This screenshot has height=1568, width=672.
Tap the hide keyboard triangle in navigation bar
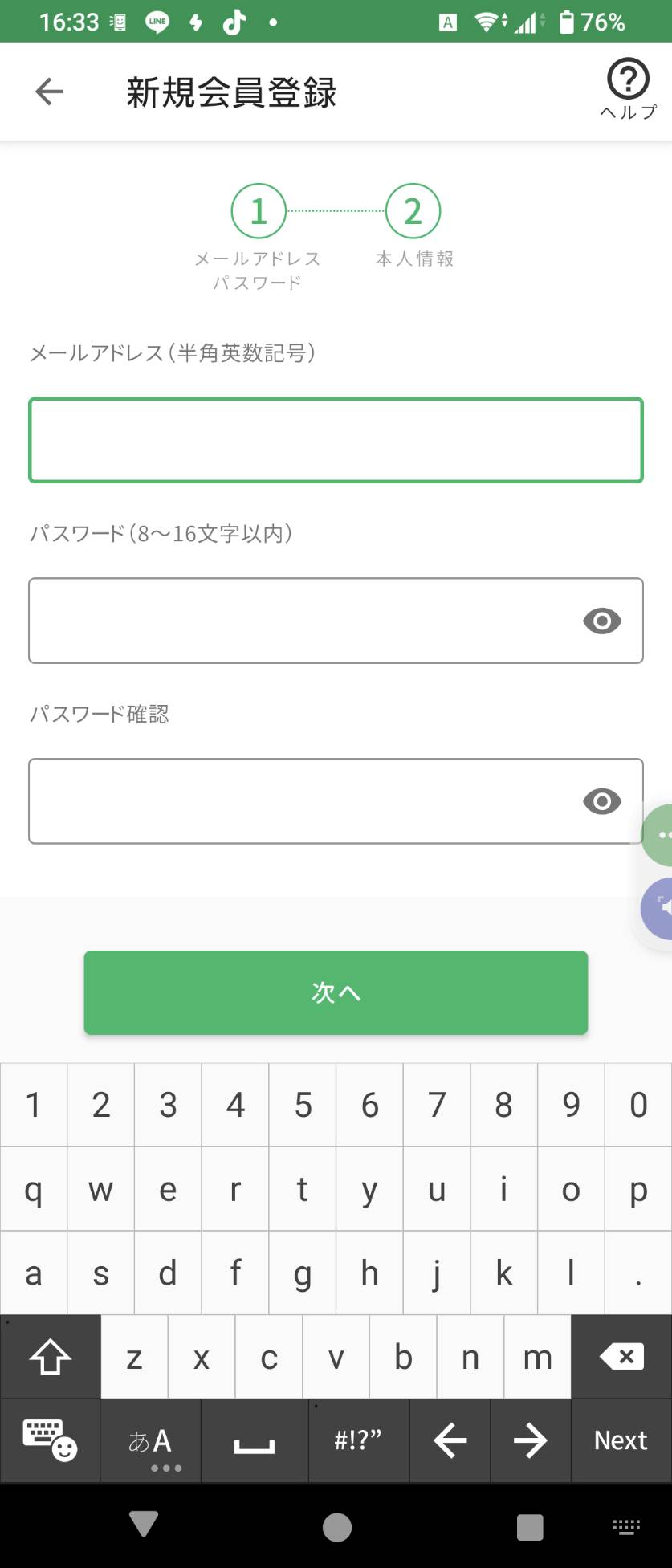[143, 1525]
